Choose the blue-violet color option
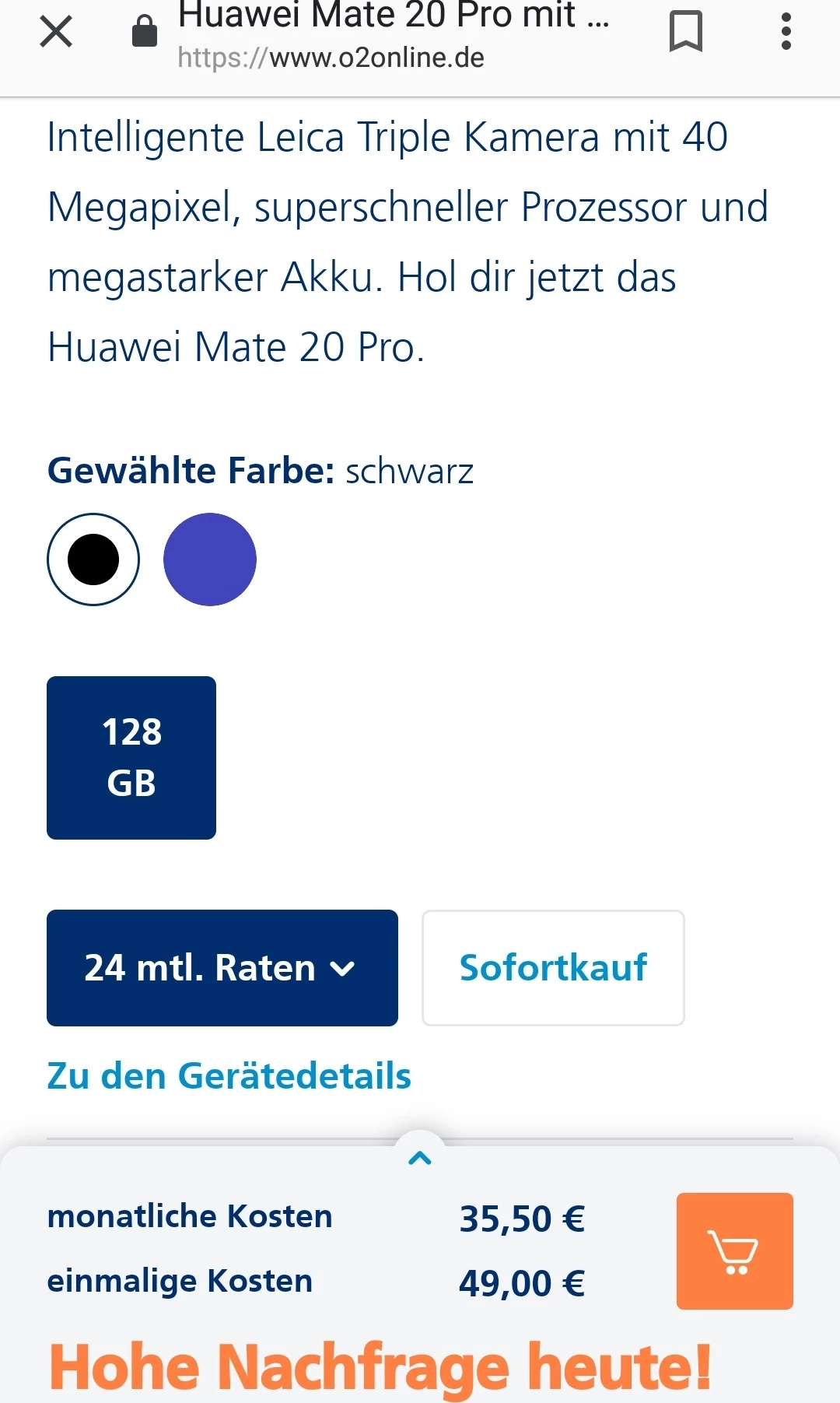 (210, 559)
